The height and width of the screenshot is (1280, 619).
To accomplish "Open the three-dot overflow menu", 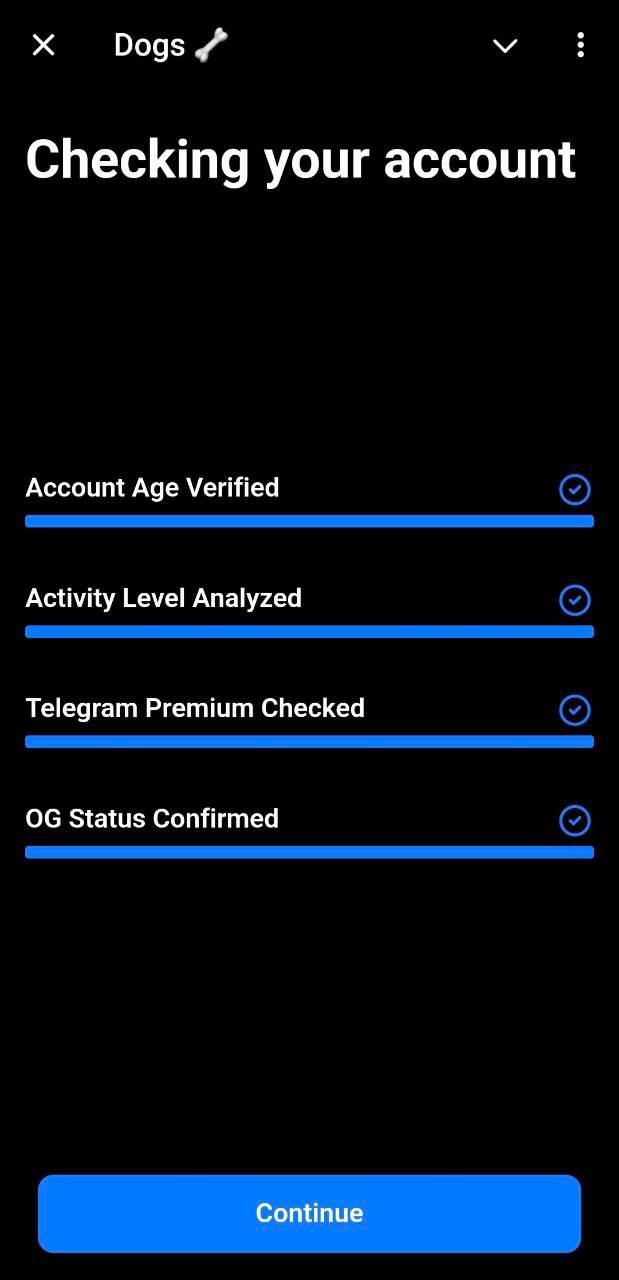I will pyautogui.click(x=580, y=45).
